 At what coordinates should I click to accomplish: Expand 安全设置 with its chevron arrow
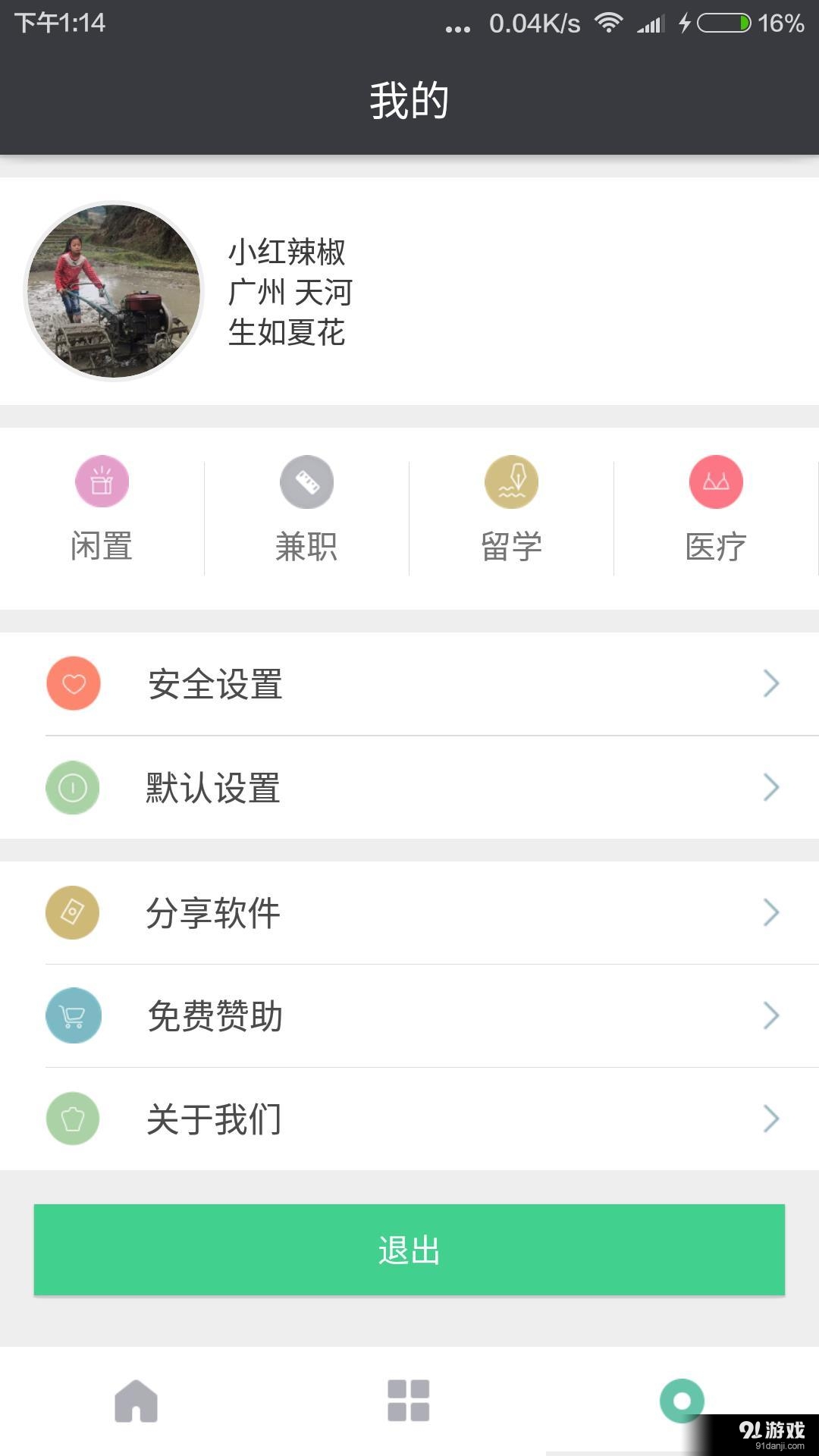(x=771, y=682)
